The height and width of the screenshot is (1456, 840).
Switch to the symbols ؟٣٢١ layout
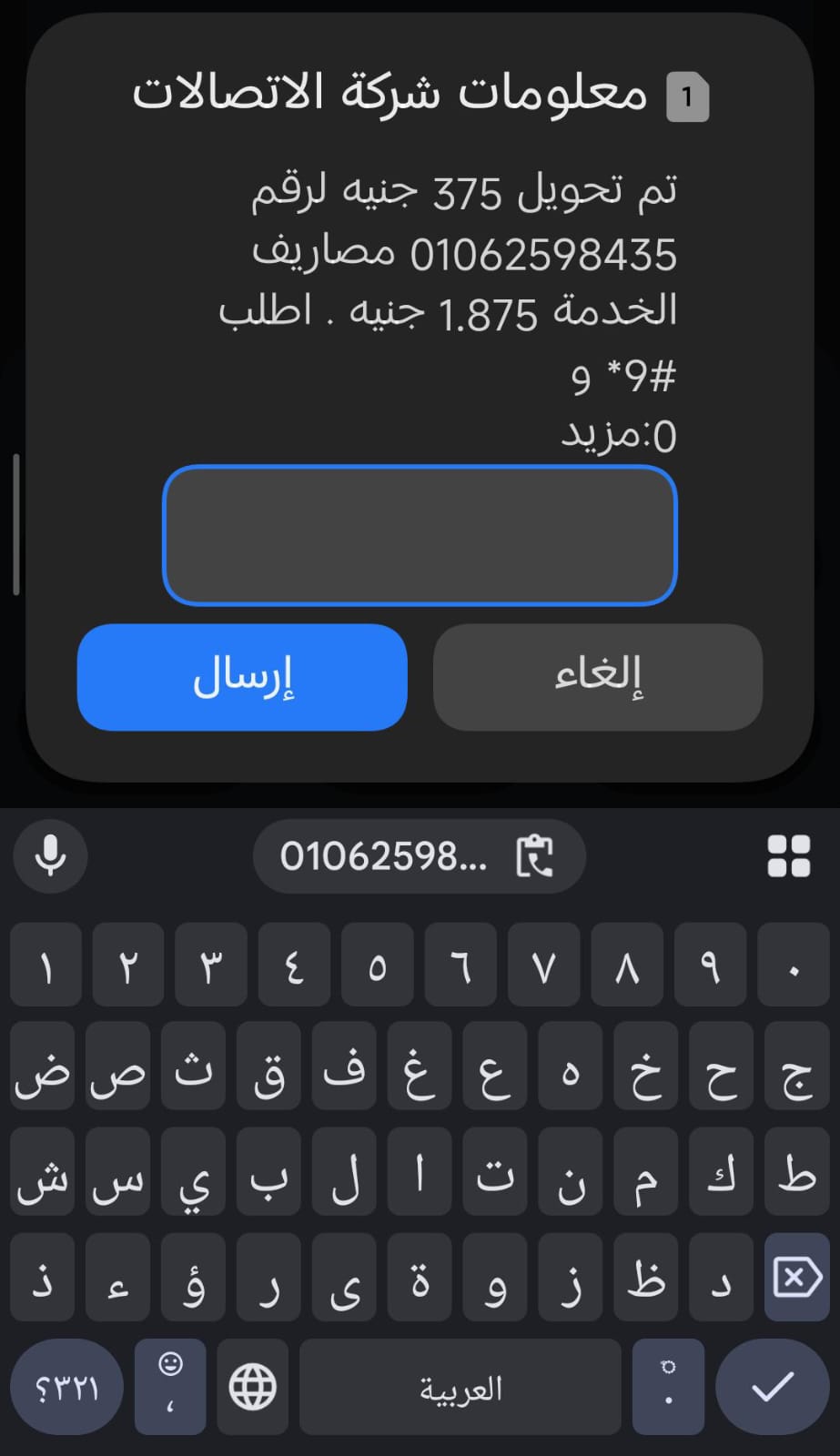[65, 1388]
